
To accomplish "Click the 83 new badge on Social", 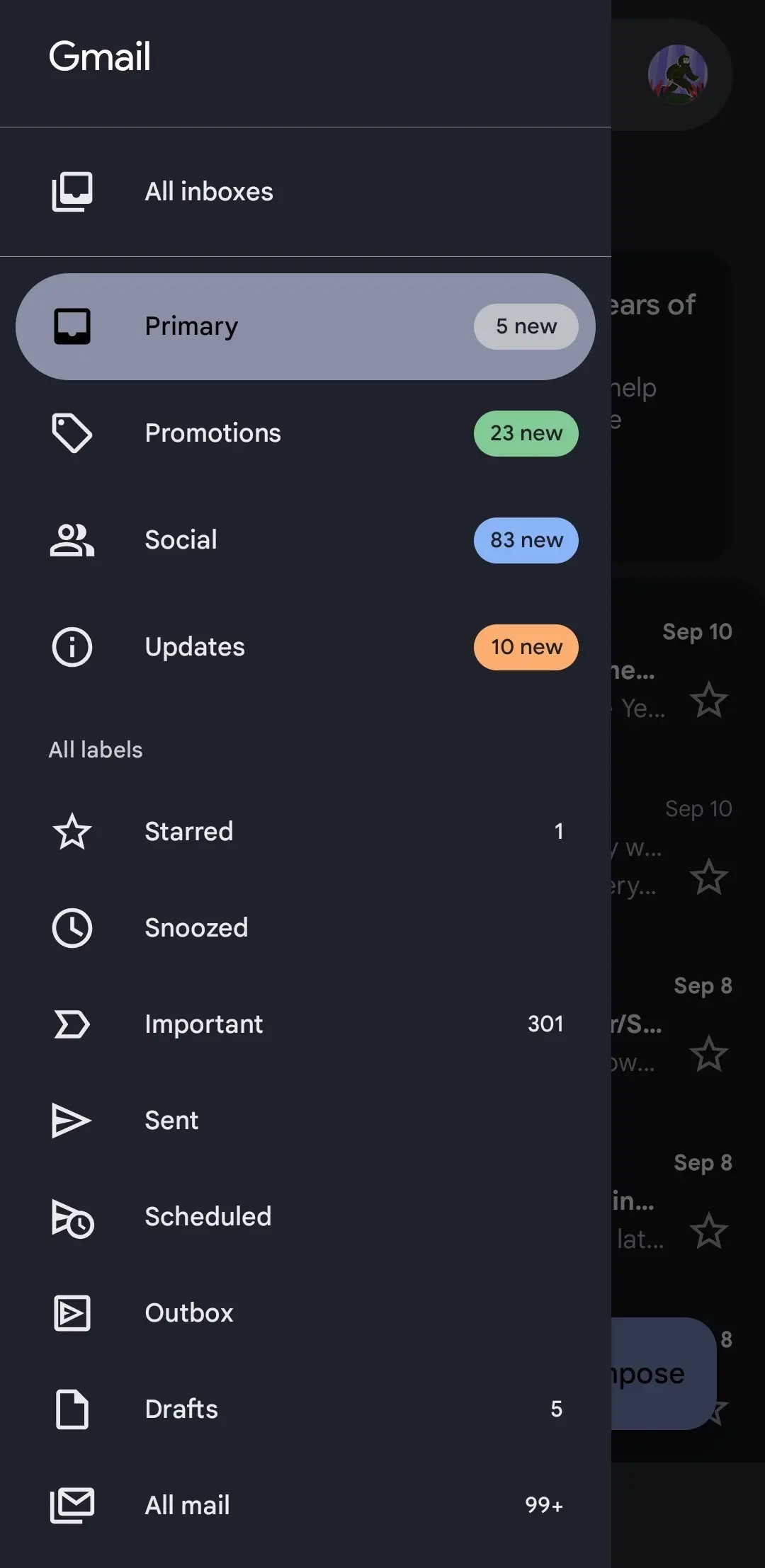I will 526,540.
